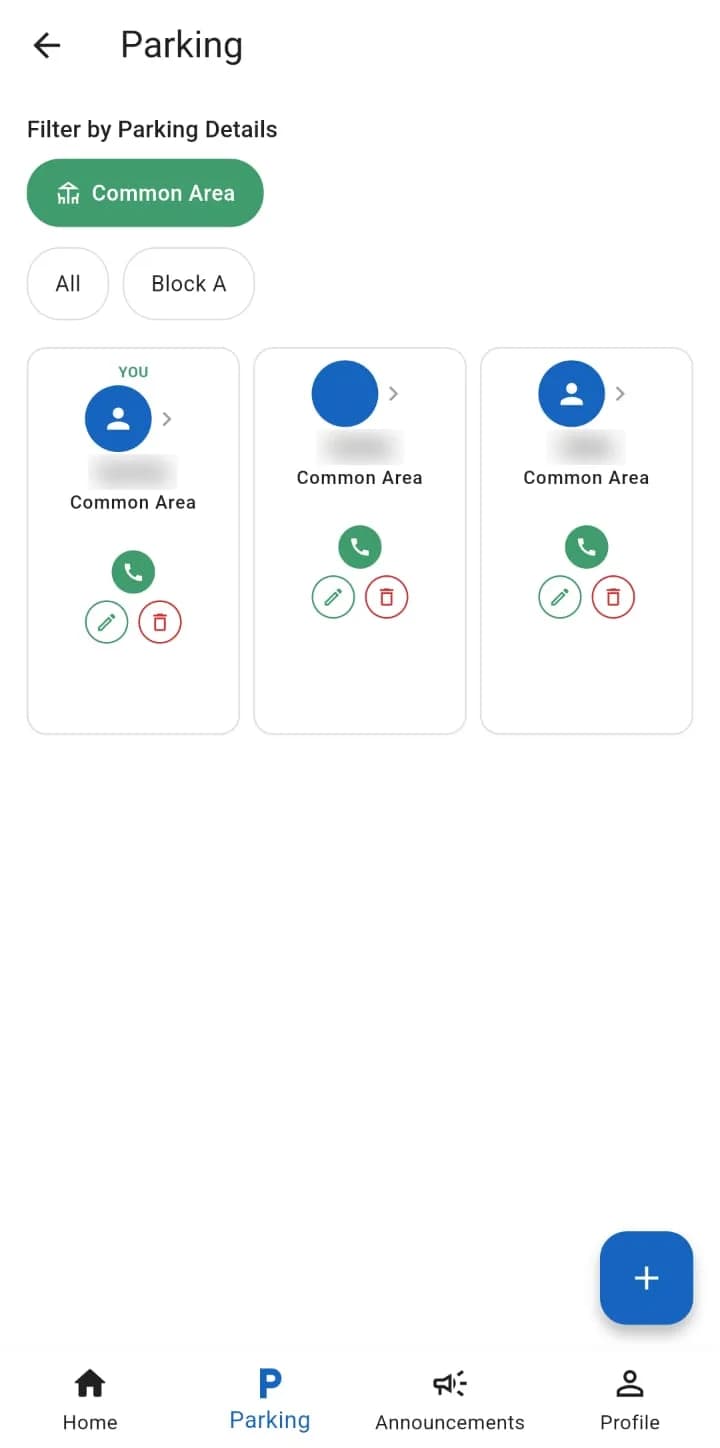Call from the card marked YOU
Viewport: 720px width, 1448px height.
(133, 572)
